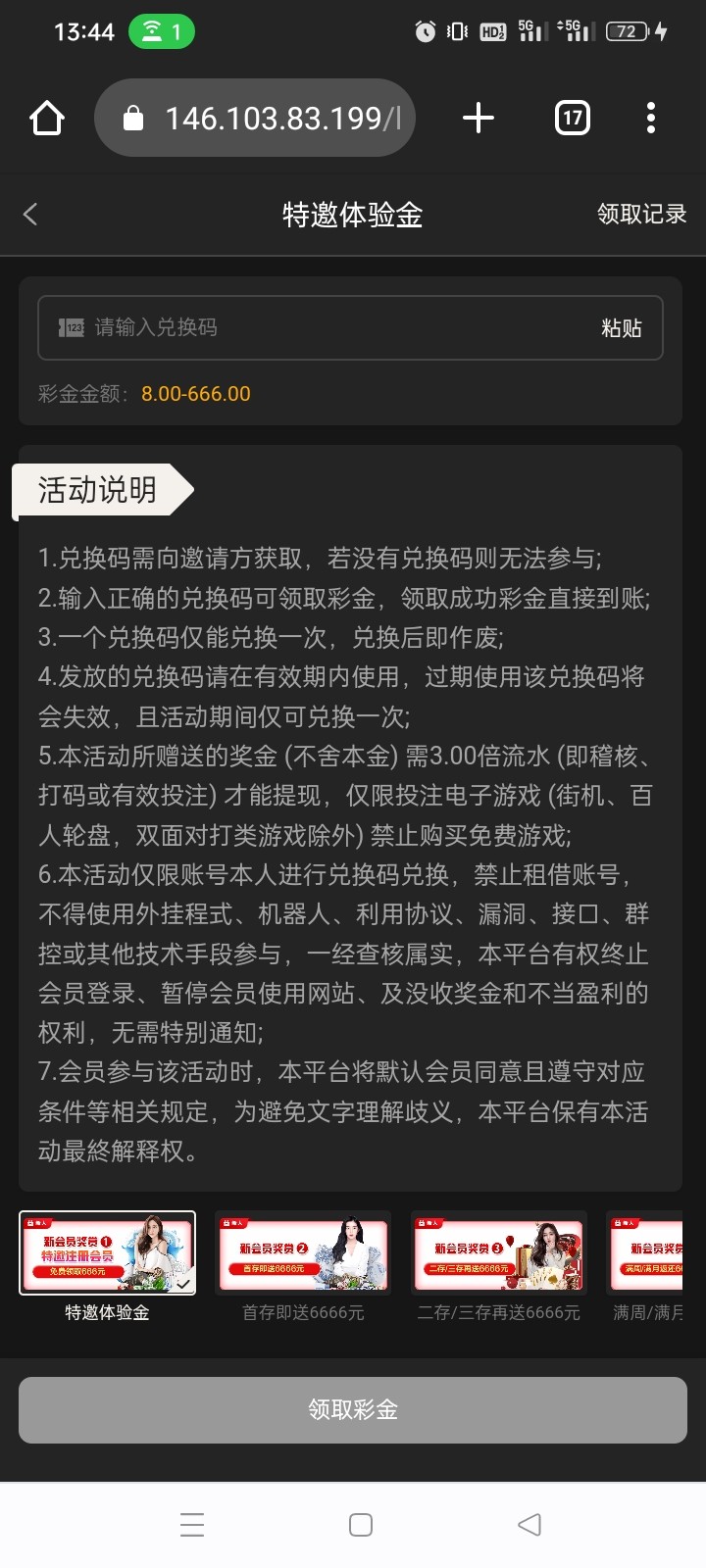The height and width of the screenshot is (1568, 706).
Task: Tap the browser address bar
Action: point(265,119)
